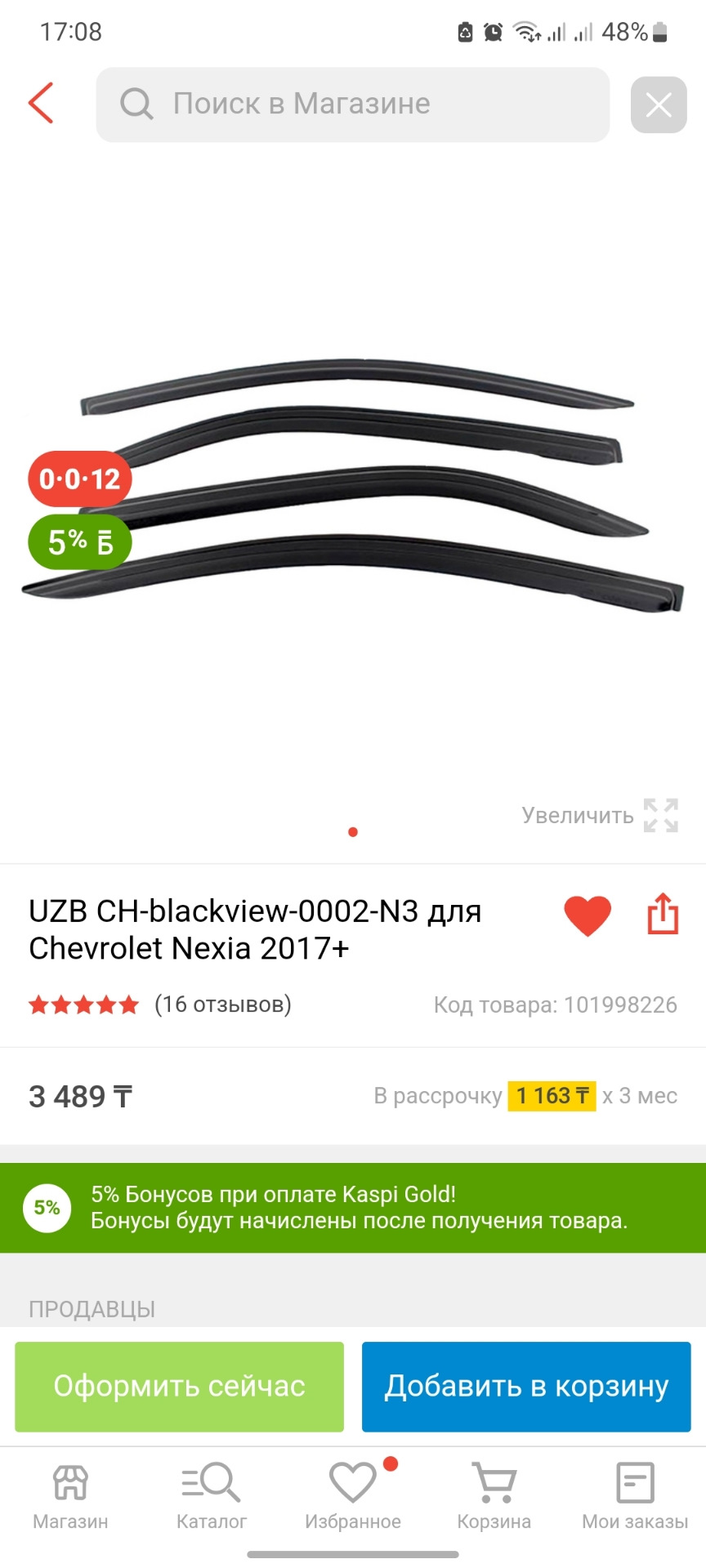This screenshot has width=706, height=1568.
Task: Tap the Поиск в Магазине search field
Action: 351,105
